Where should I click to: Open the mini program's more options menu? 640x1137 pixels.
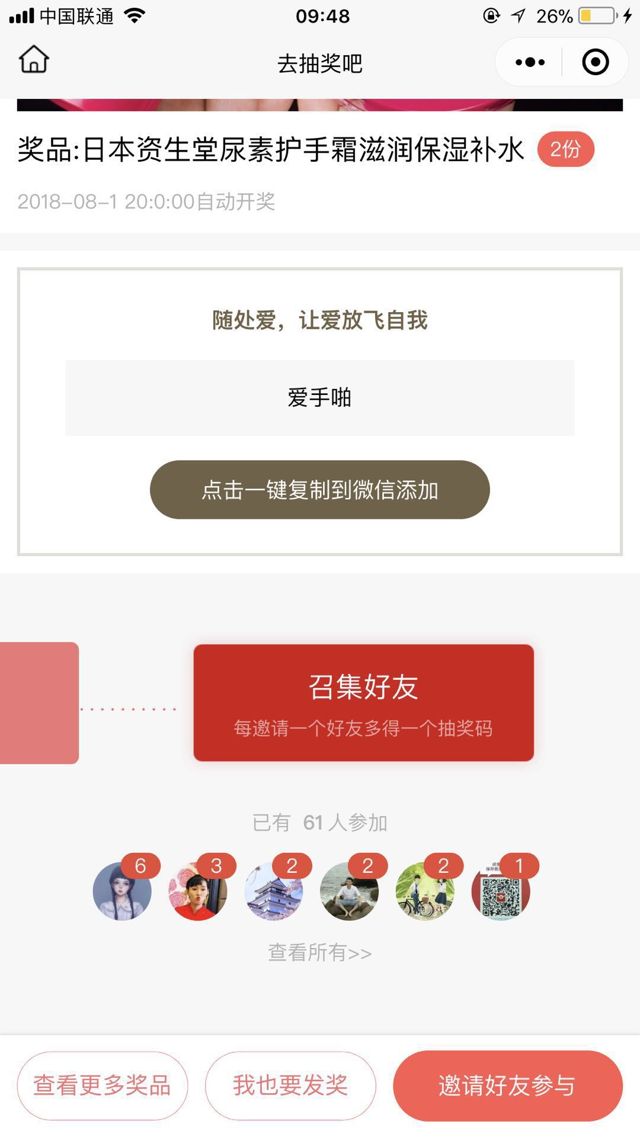[x=530, y=63]
